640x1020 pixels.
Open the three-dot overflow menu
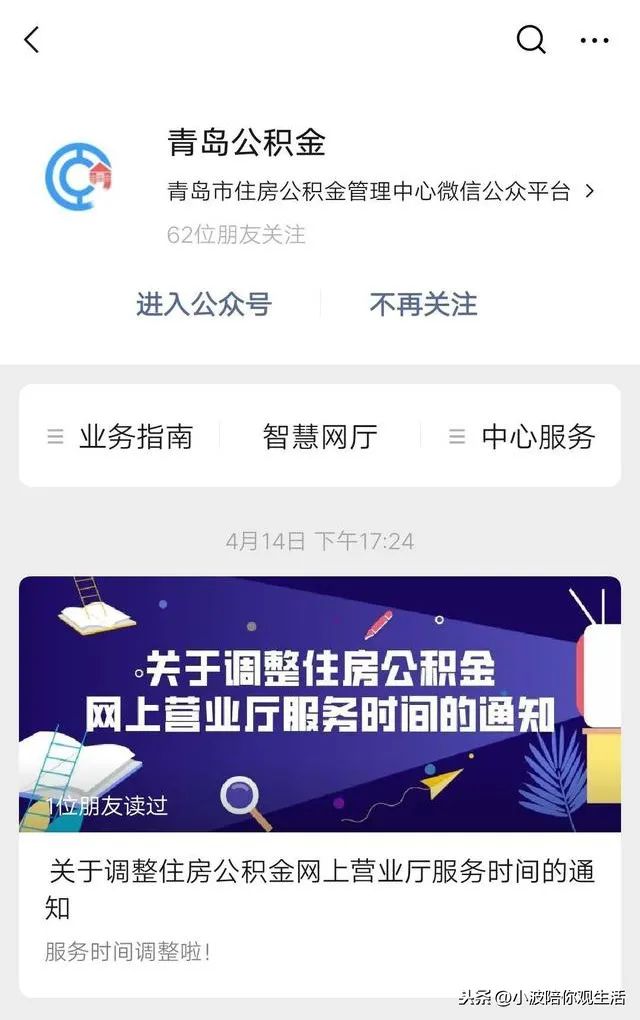pos(594,40)
